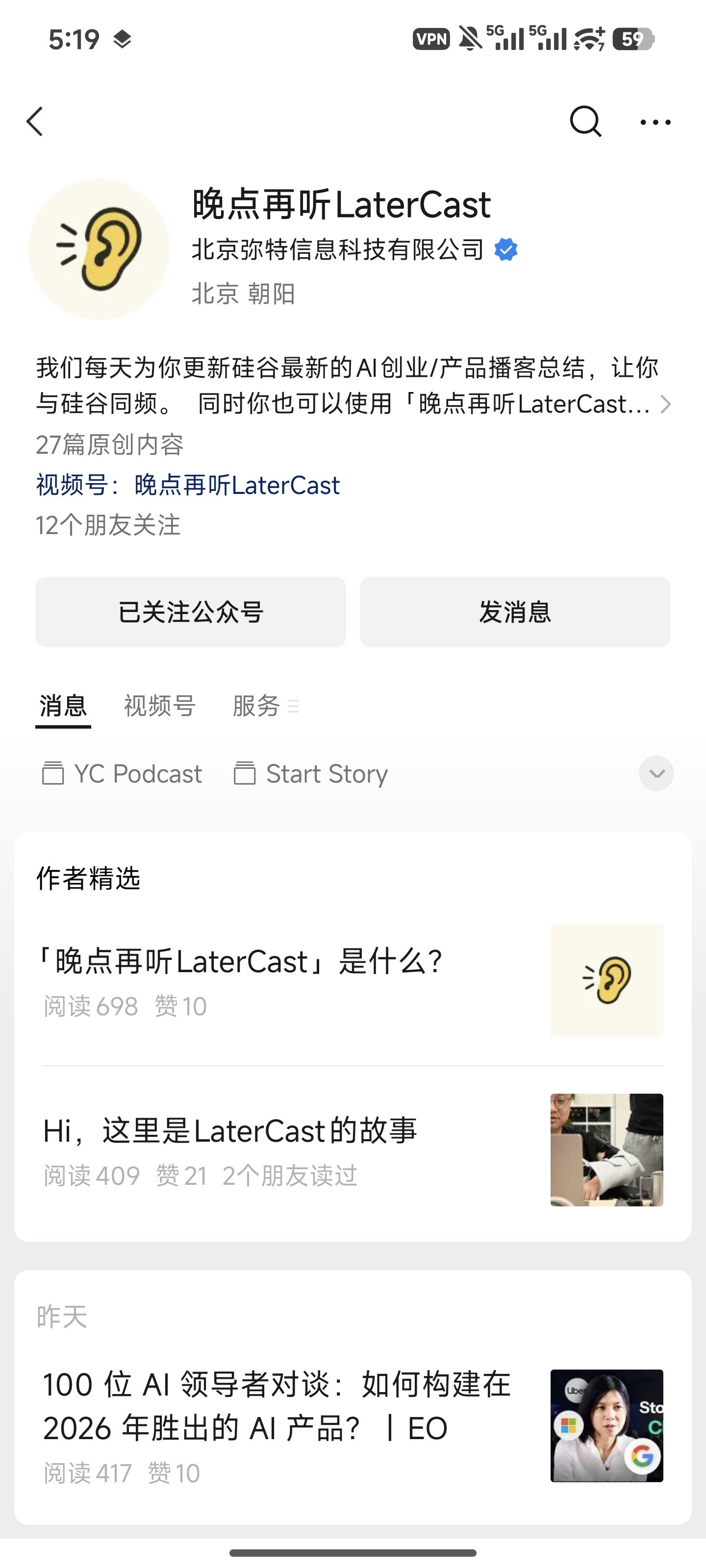Expand the collections list with the chevron
Viewport: 706px width, 1568px height.
point(656,774)
